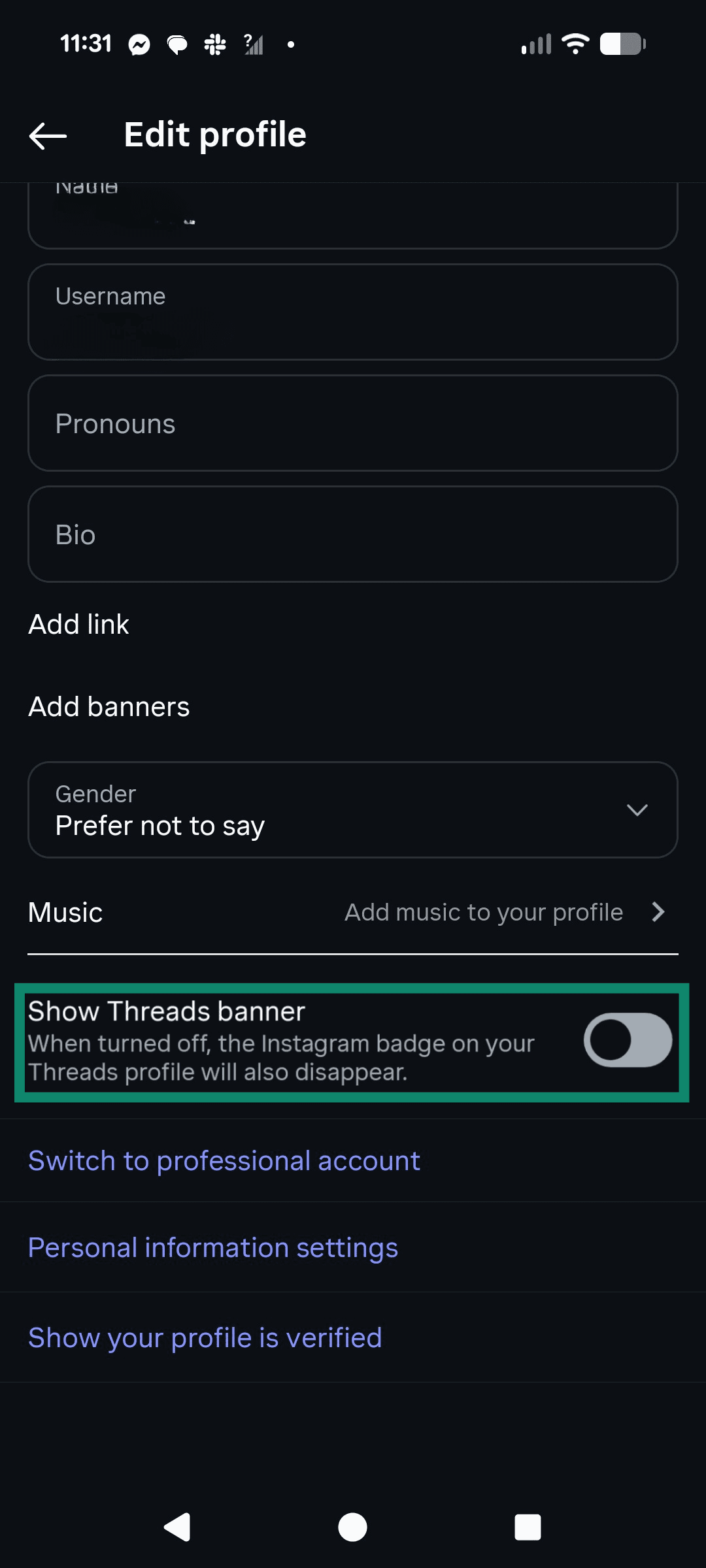Expand the Gender dropdown
The image size is (706, 1568).
coord(635,810)
